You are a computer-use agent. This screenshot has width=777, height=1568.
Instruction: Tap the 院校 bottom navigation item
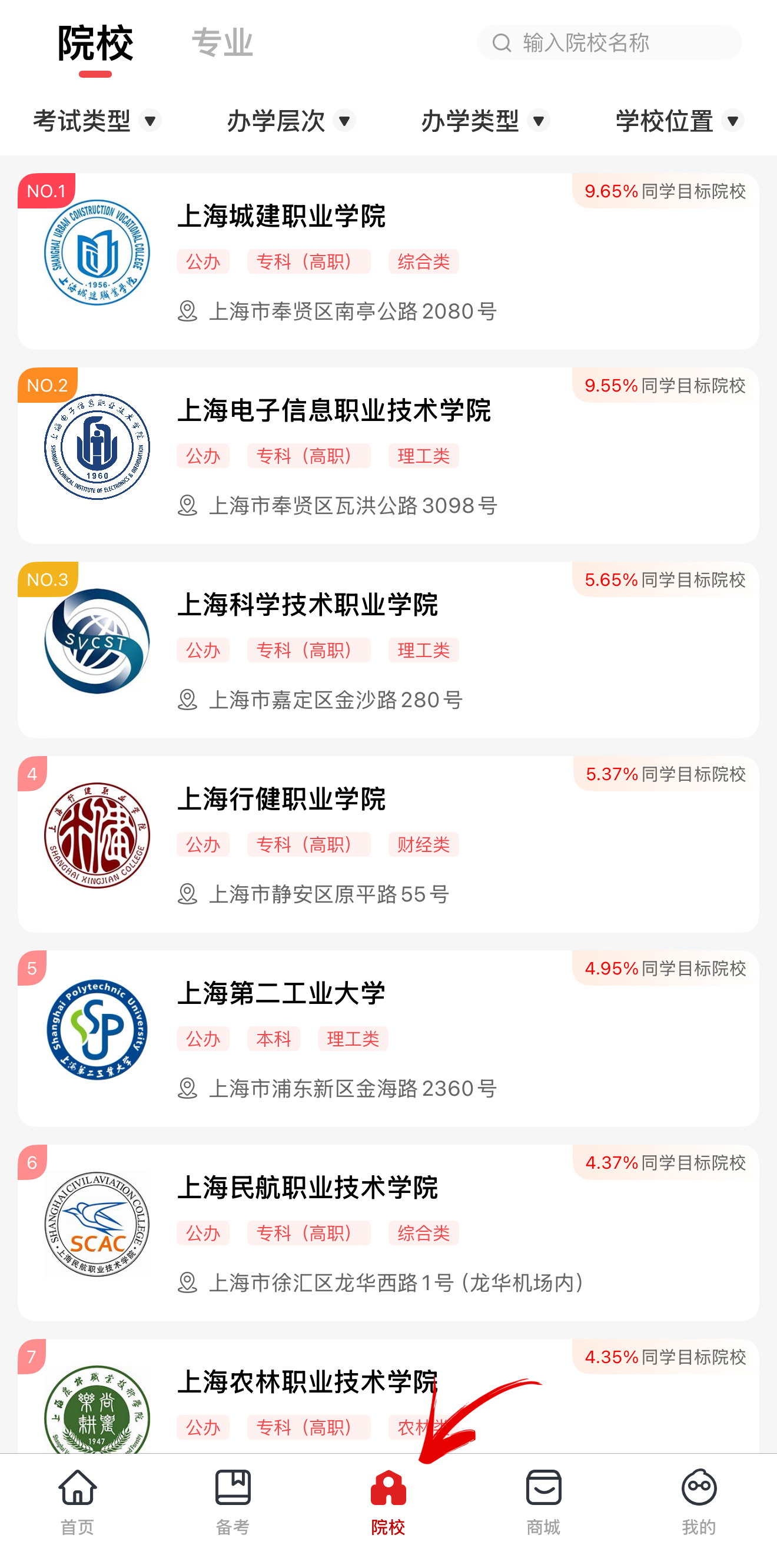coord(387,1501)
